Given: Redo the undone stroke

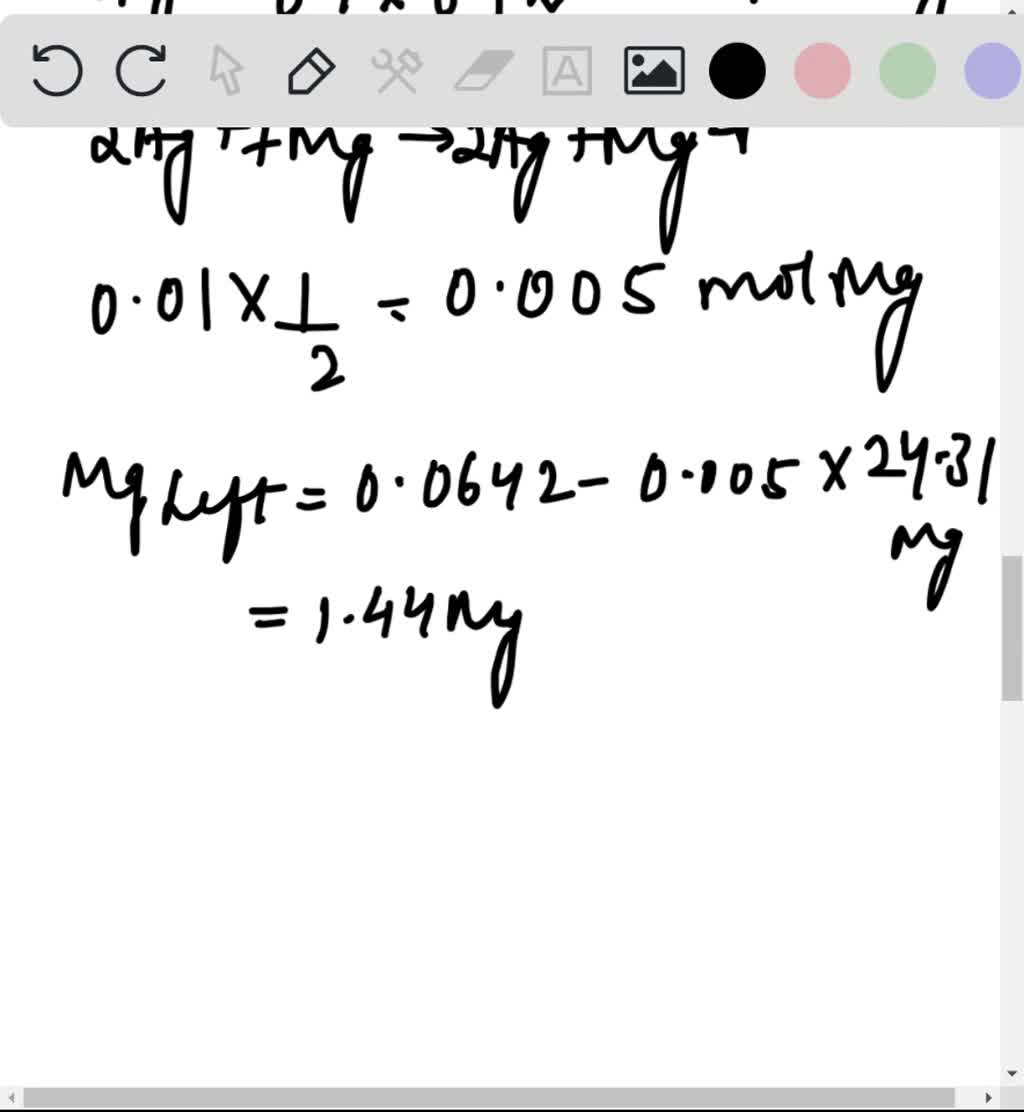Looking at the screenshot, I should 141,71.
